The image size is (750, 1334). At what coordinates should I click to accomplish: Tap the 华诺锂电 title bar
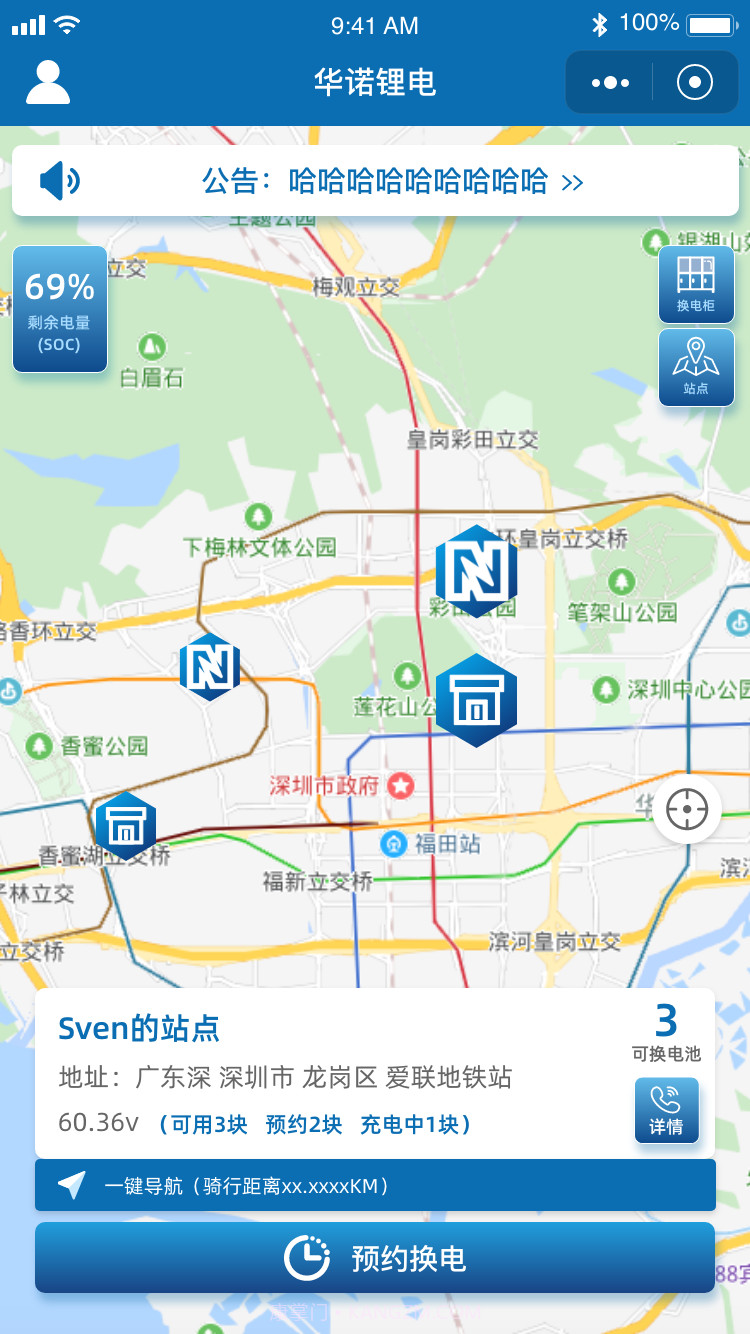coord(375,84)
